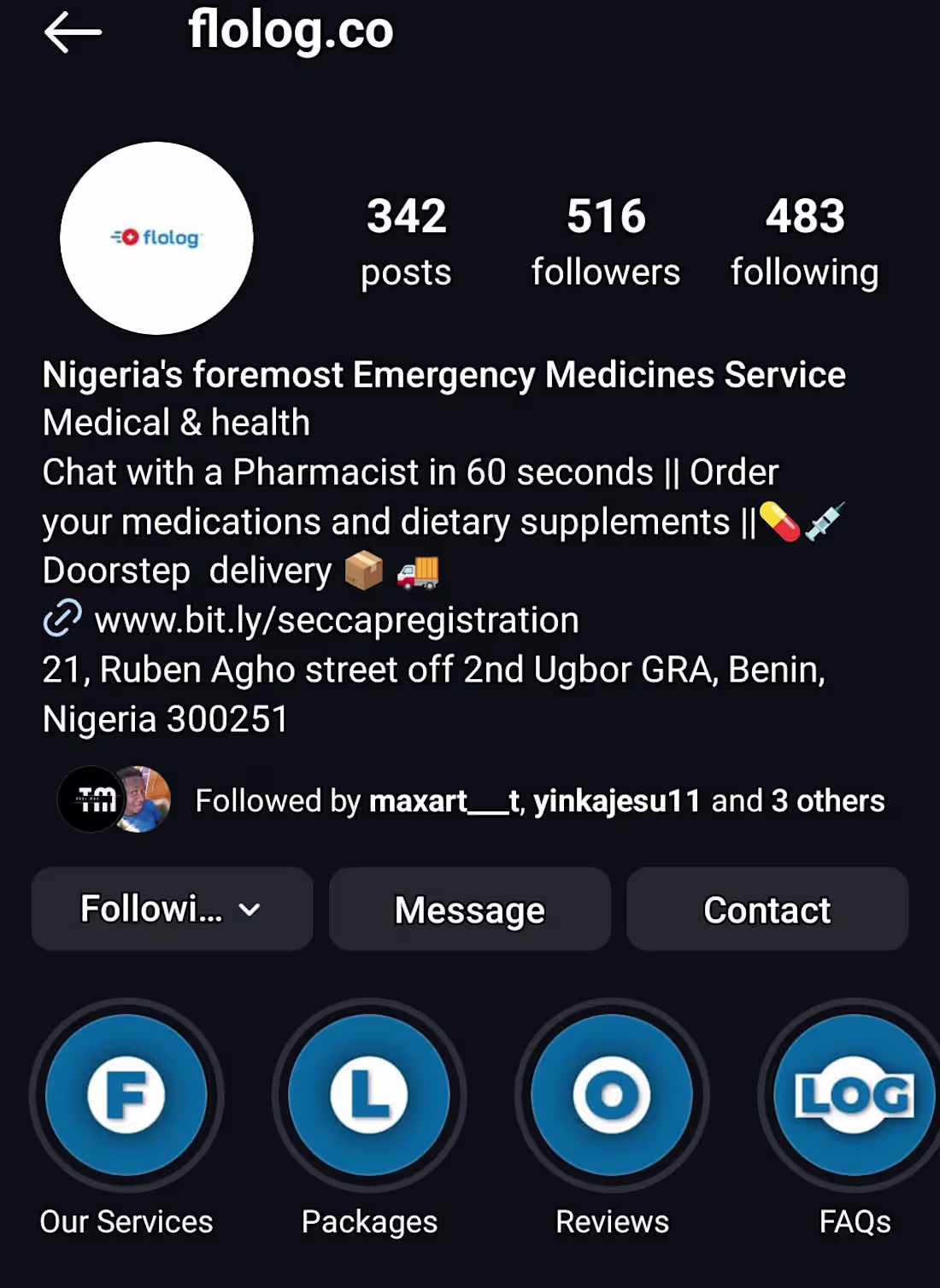Open the 342 posts list

tap(406, 241)
